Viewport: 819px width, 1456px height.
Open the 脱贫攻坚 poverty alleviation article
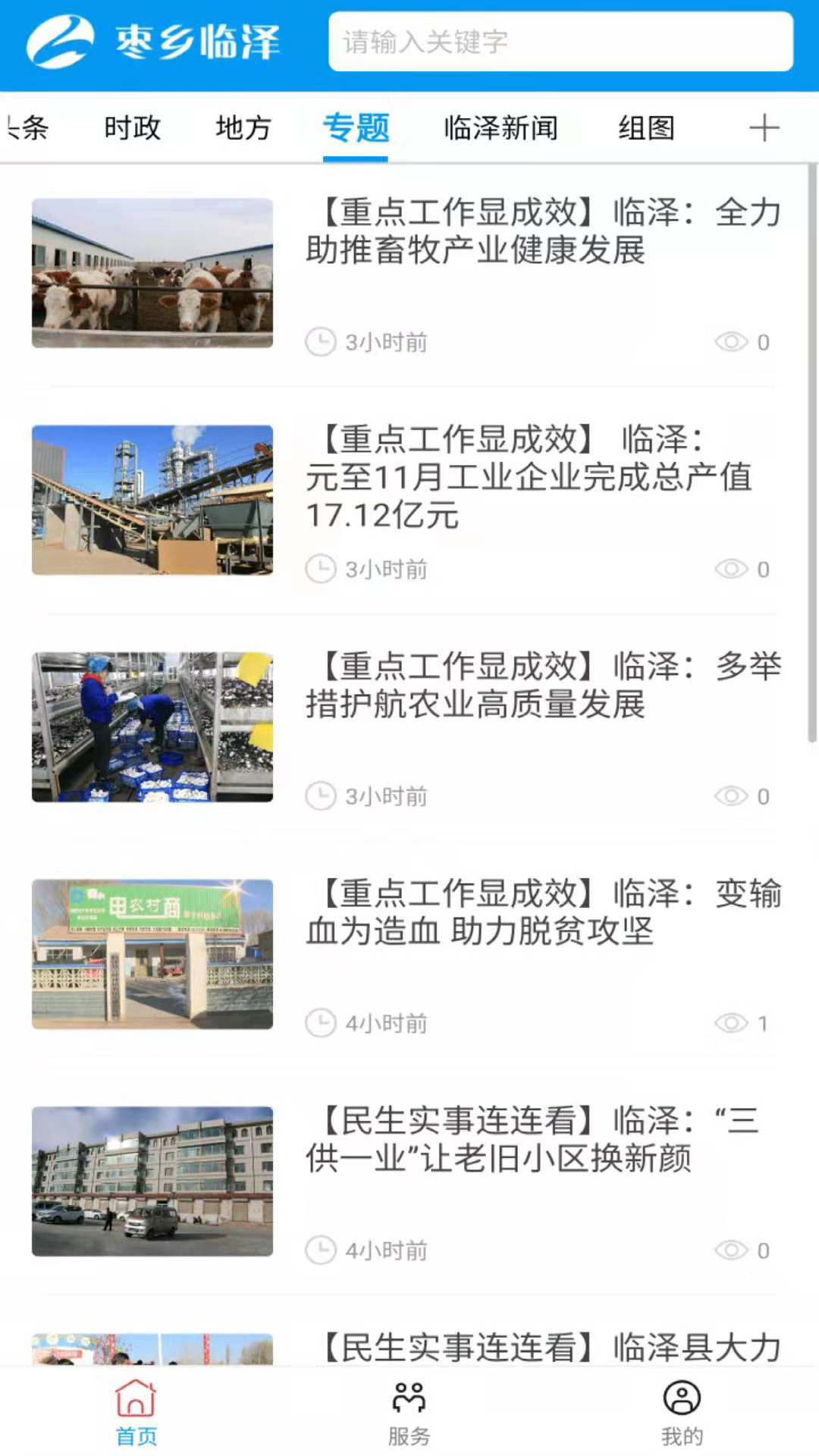point(542,916)
